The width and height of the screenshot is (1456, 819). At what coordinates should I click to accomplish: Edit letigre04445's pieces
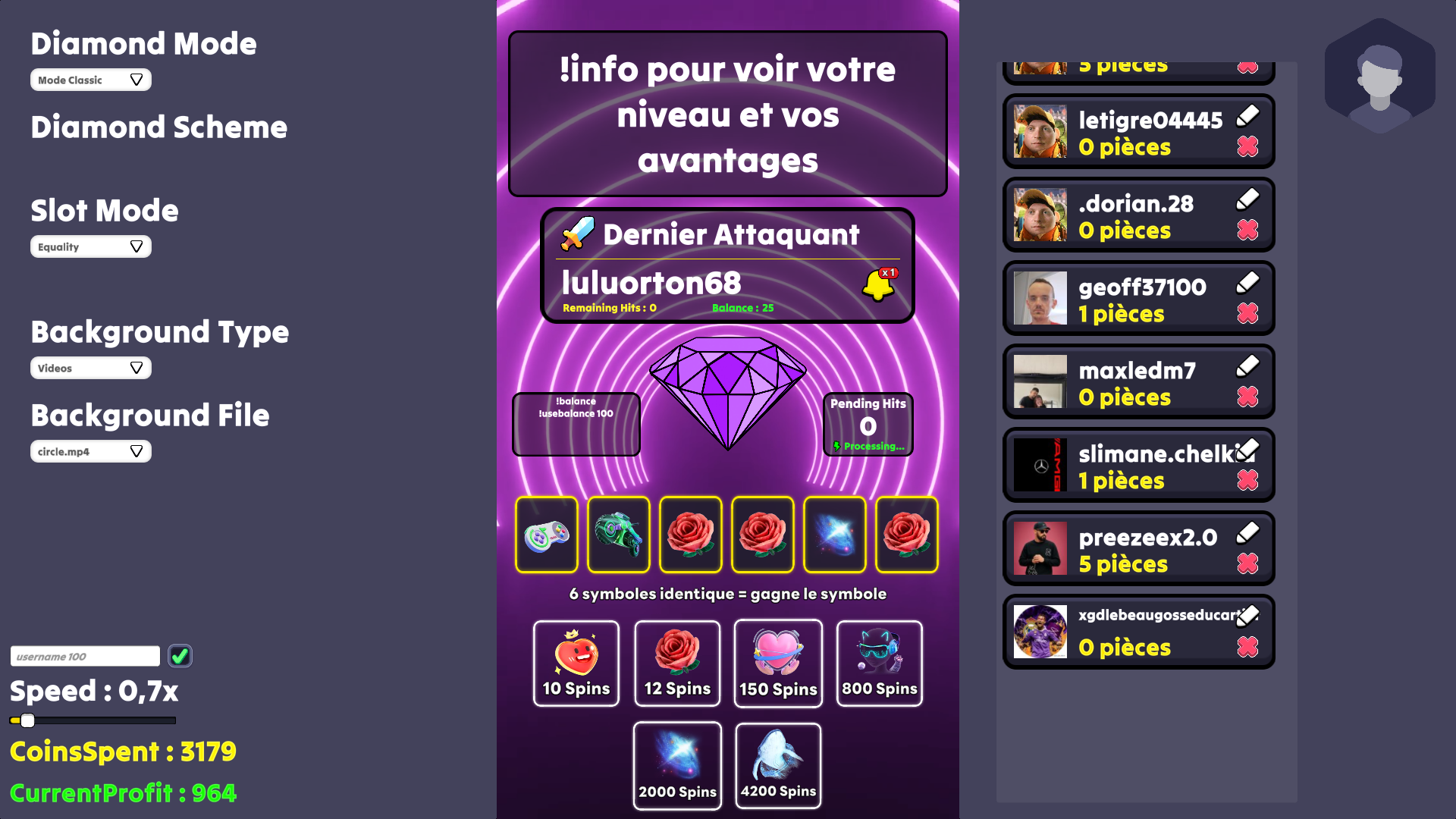click(x=1247, y=116)
